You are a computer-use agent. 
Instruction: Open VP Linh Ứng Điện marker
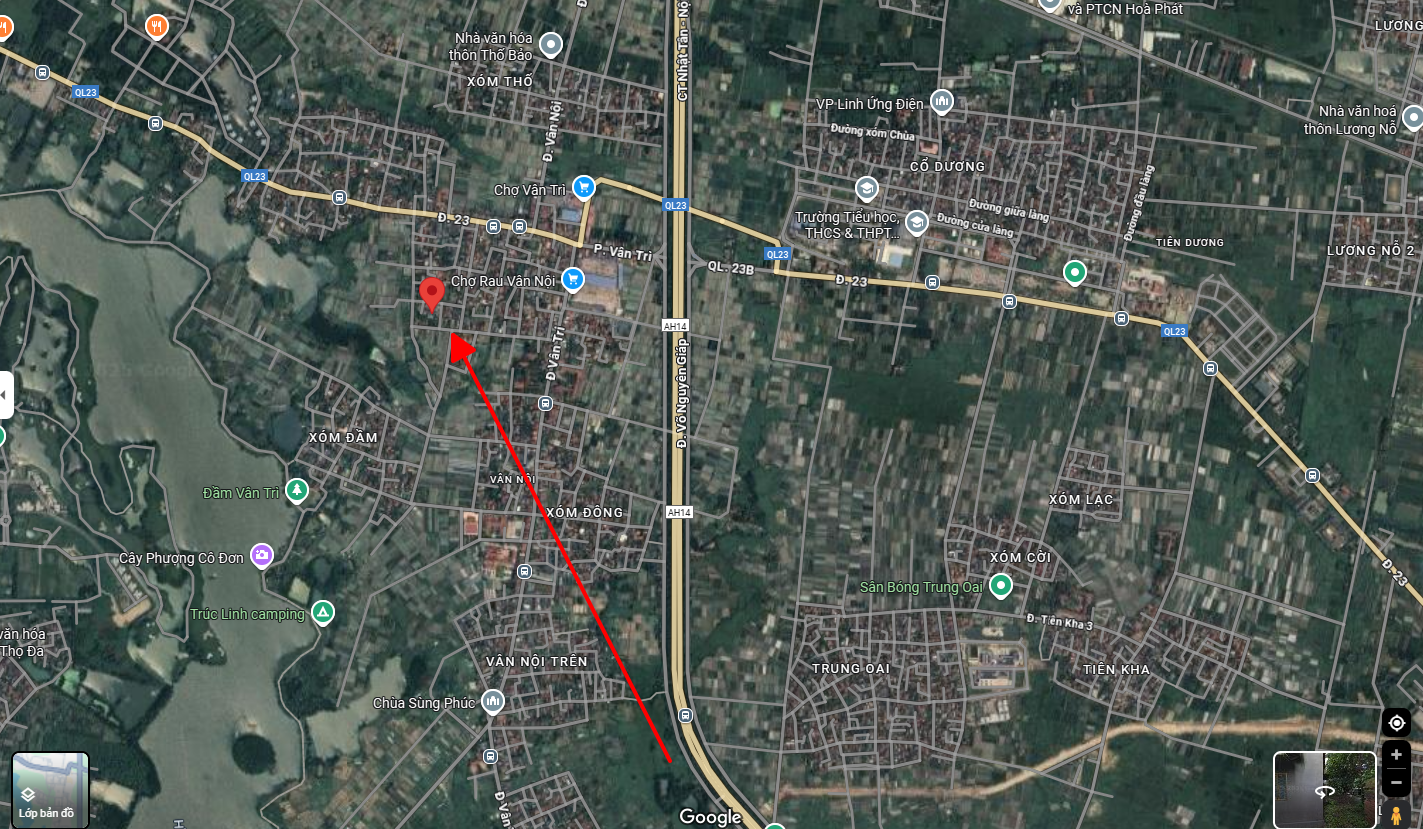pos(942,102)
